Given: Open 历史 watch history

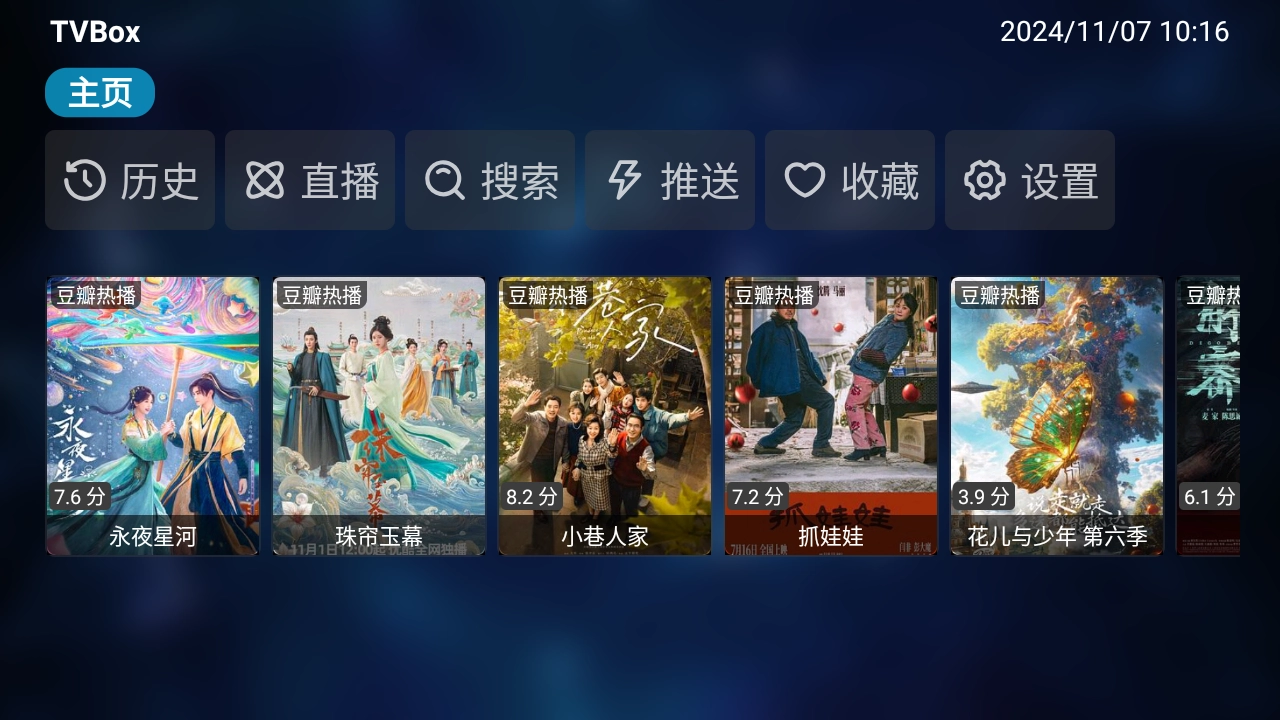Looking at the screenshot, I should (x=130, y=181).
